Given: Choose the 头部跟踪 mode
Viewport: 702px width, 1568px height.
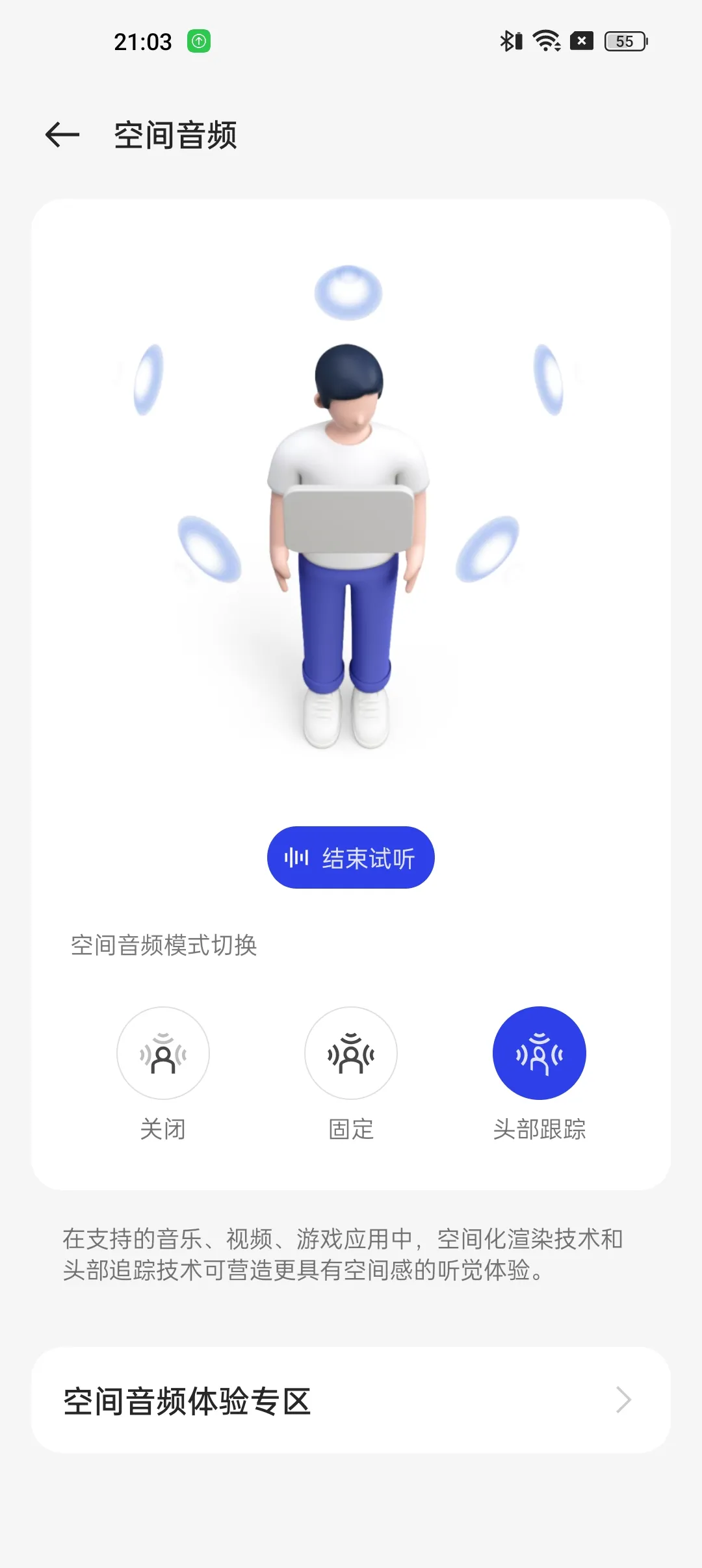Looking at the screenshot, I should click(x=539, y=1053).
